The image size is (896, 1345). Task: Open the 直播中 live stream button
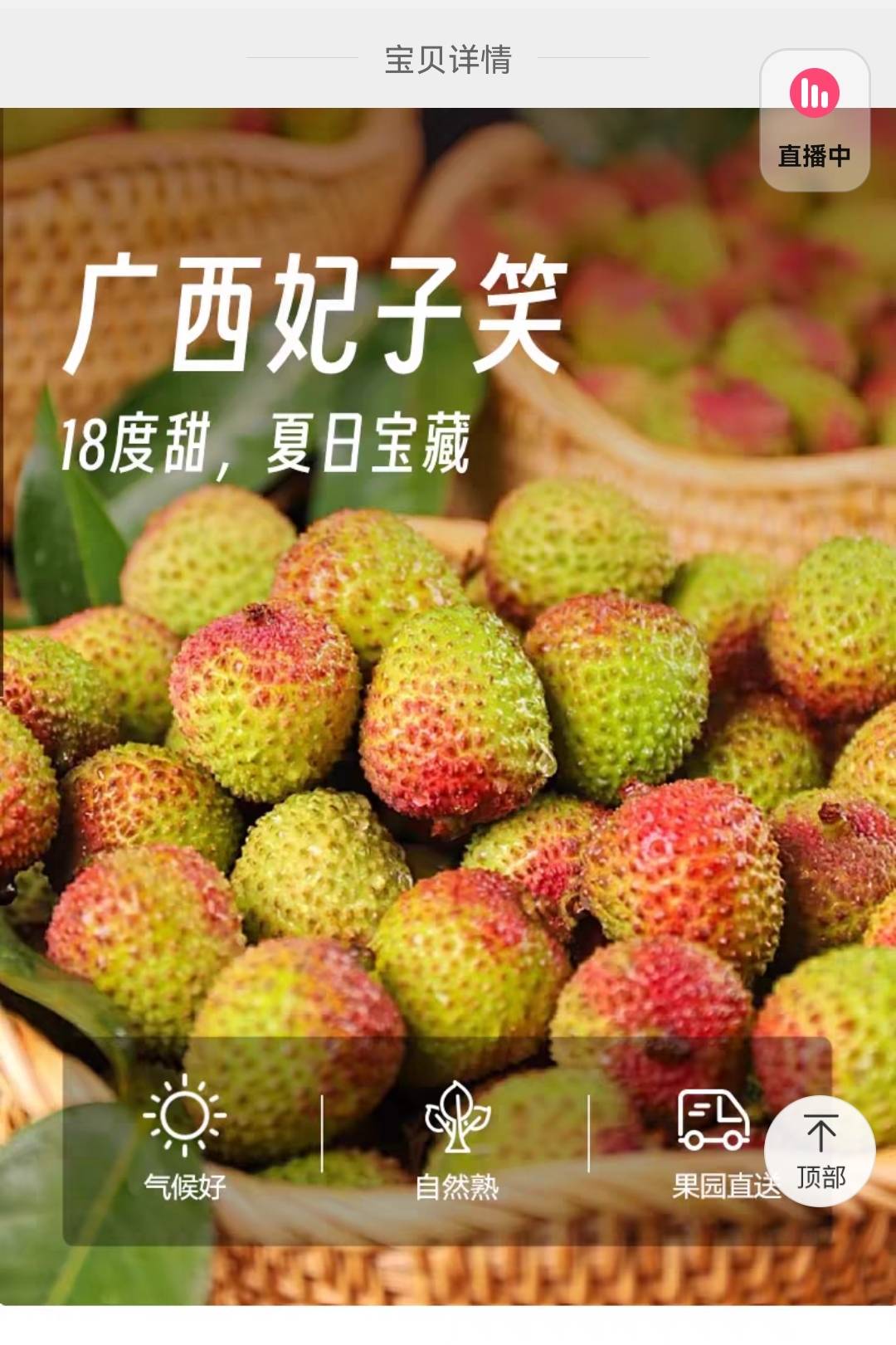[x=815, y=120]
